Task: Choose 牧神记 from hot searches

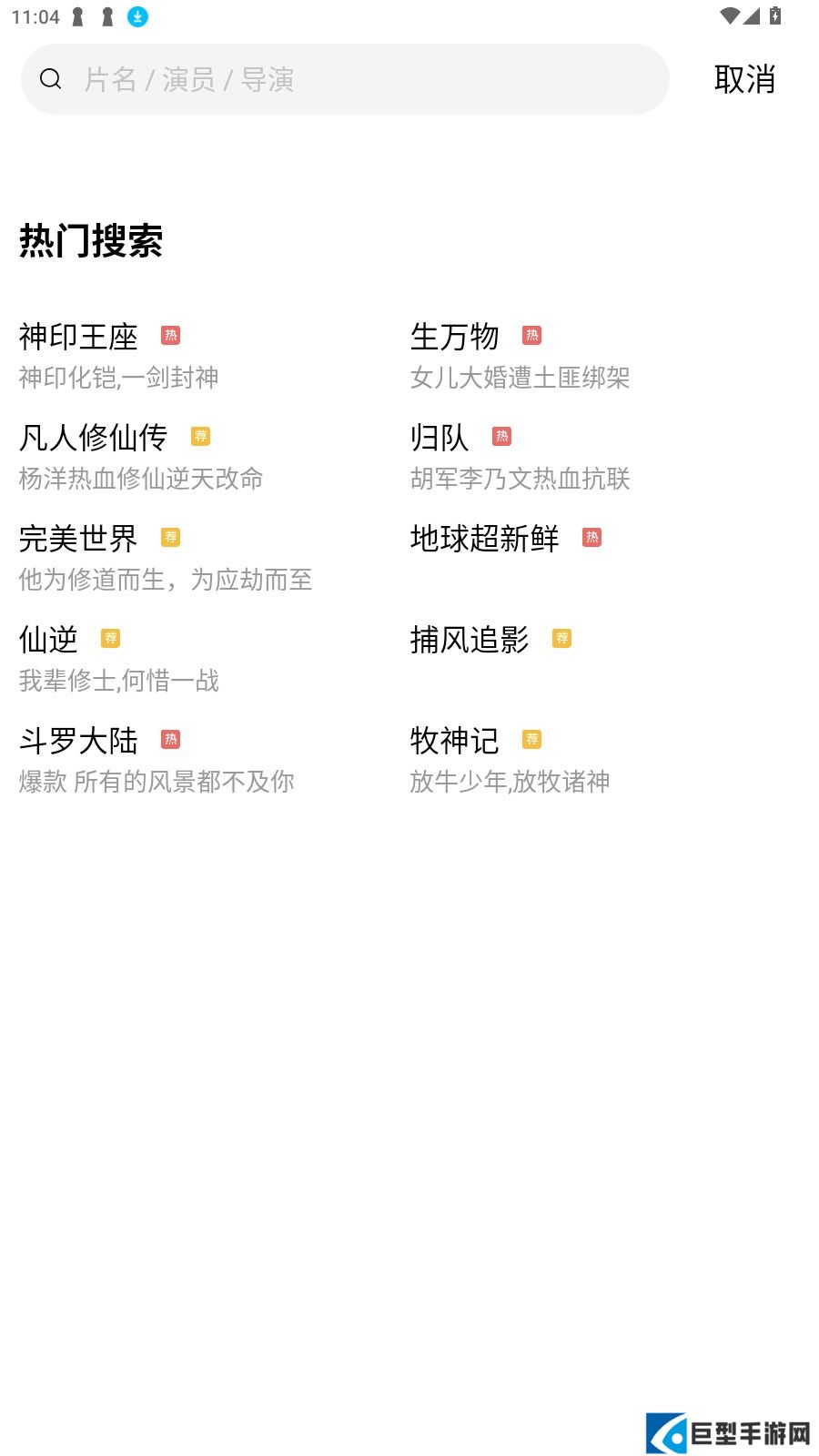Action: point(455,741)
